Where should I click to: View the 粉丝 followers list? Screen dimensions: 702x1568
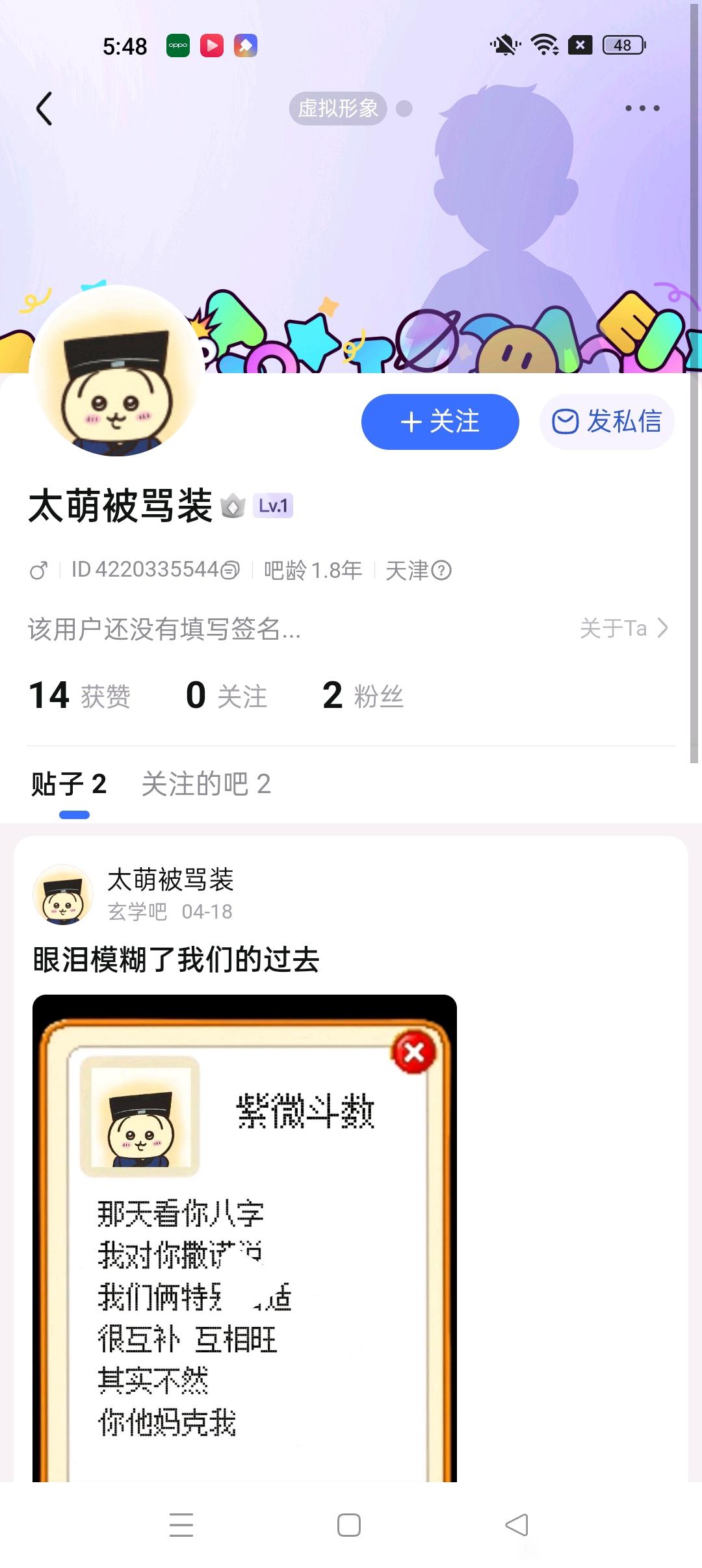tap(363, 696)
